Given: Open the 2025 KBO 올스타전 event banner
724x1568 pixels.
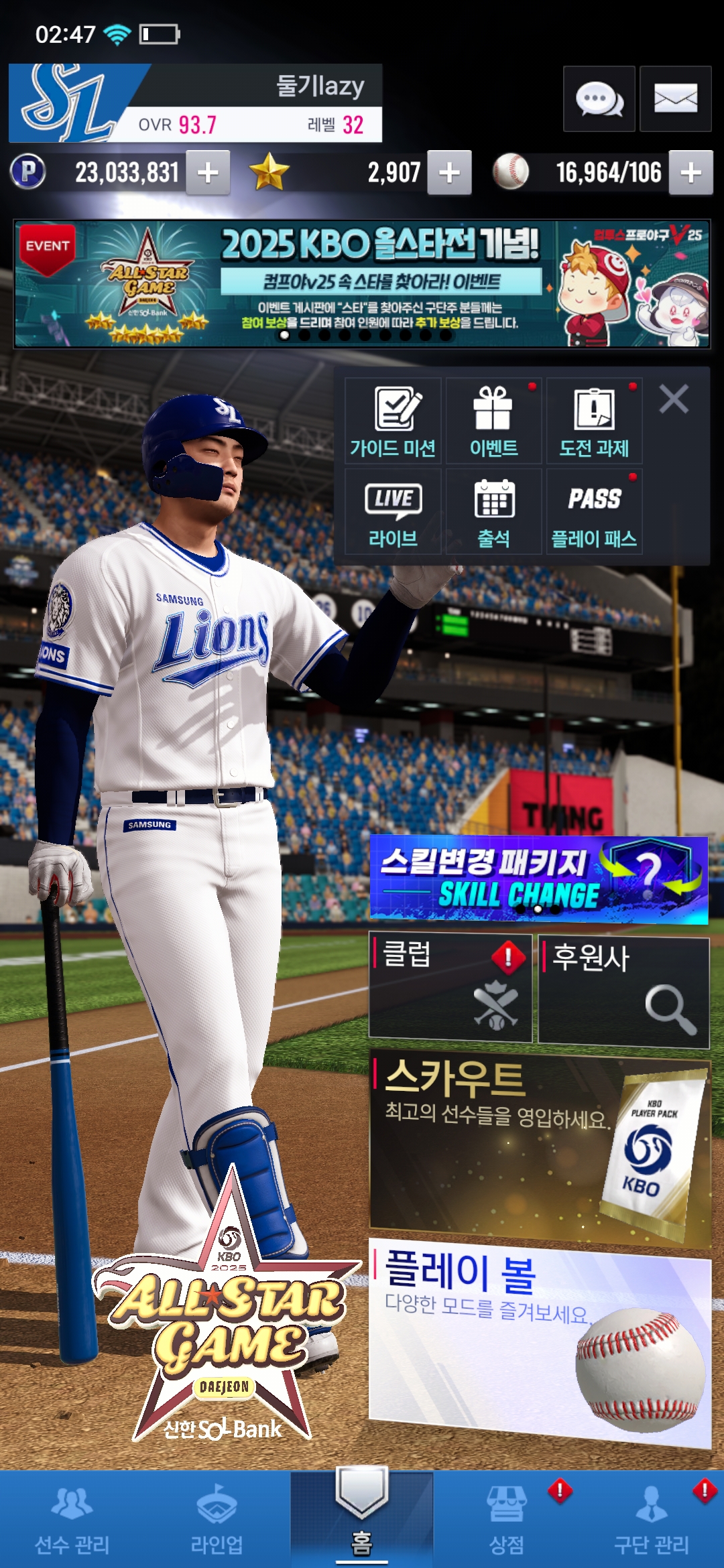Looking at the screenshot, I should 362,283.
